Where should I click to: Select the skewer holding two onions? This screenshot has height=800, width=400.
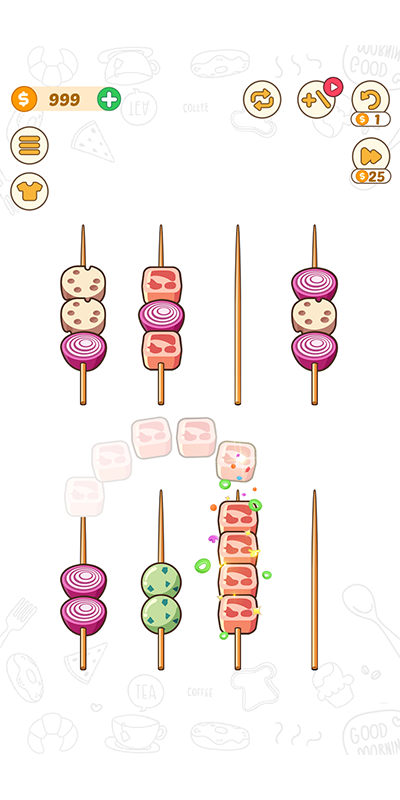tap(83, 594)
